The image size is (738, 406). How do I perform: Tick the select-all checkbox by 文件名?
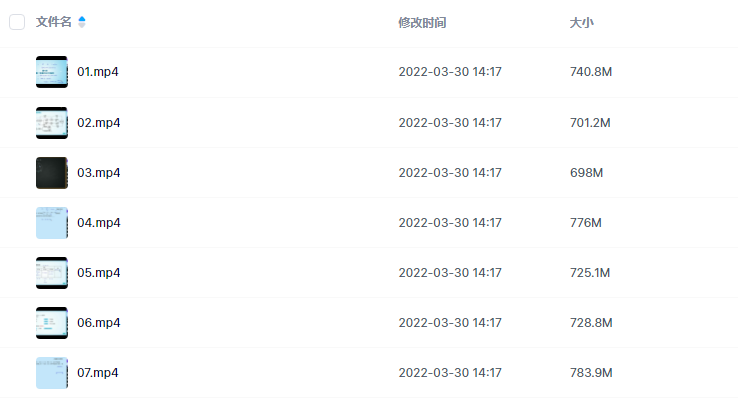(x=17, y=22)
